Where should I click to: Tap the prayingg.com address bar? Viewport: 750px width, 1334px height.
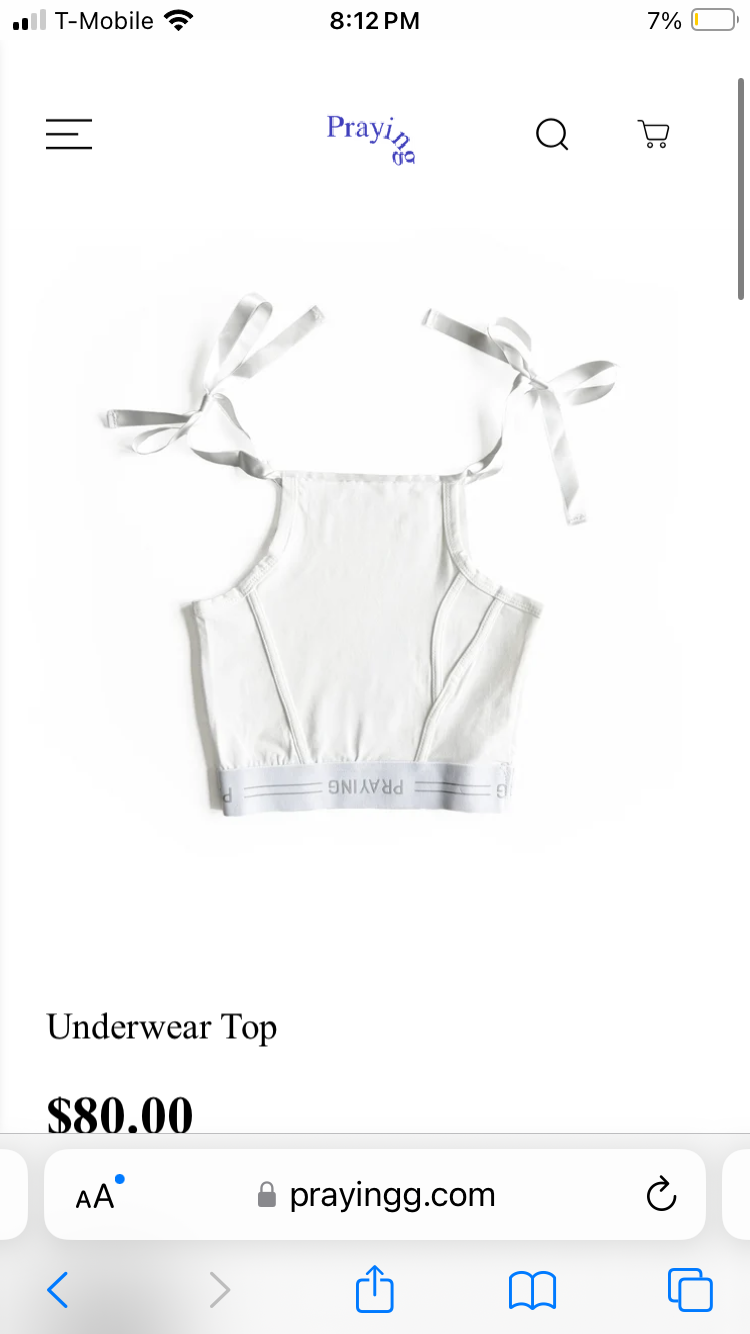pos(376,1195)
